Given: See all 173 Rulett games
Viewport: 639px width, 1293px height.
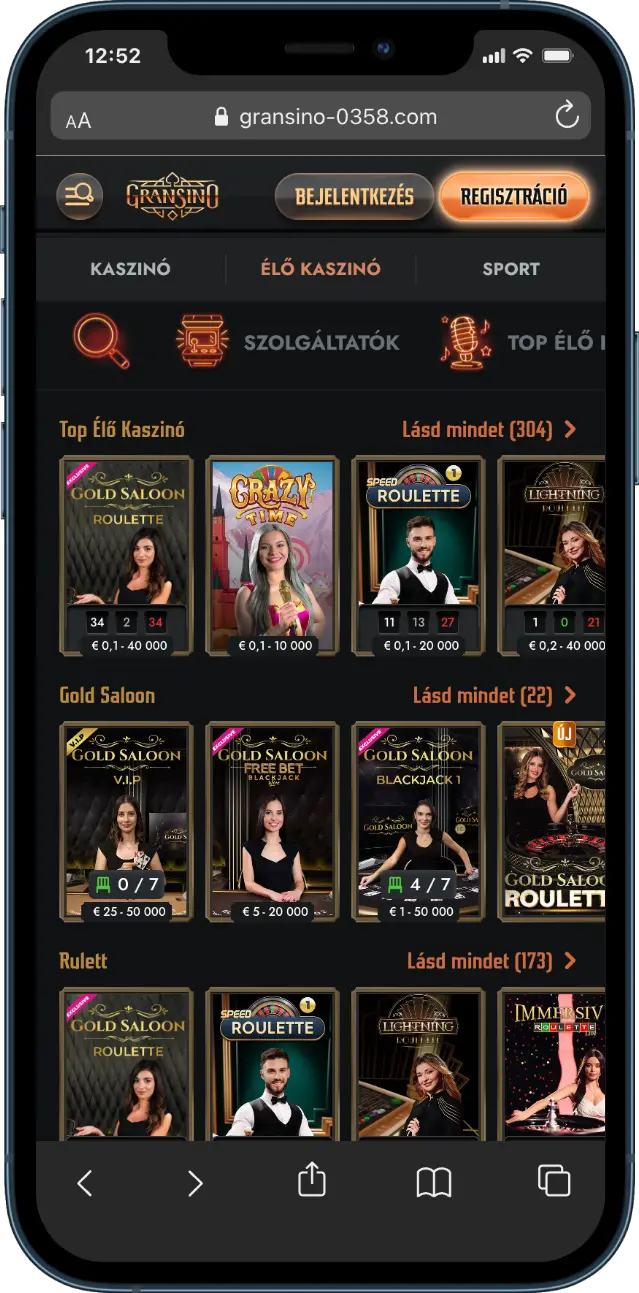Looking at the screenshot, I should point(491,961).
